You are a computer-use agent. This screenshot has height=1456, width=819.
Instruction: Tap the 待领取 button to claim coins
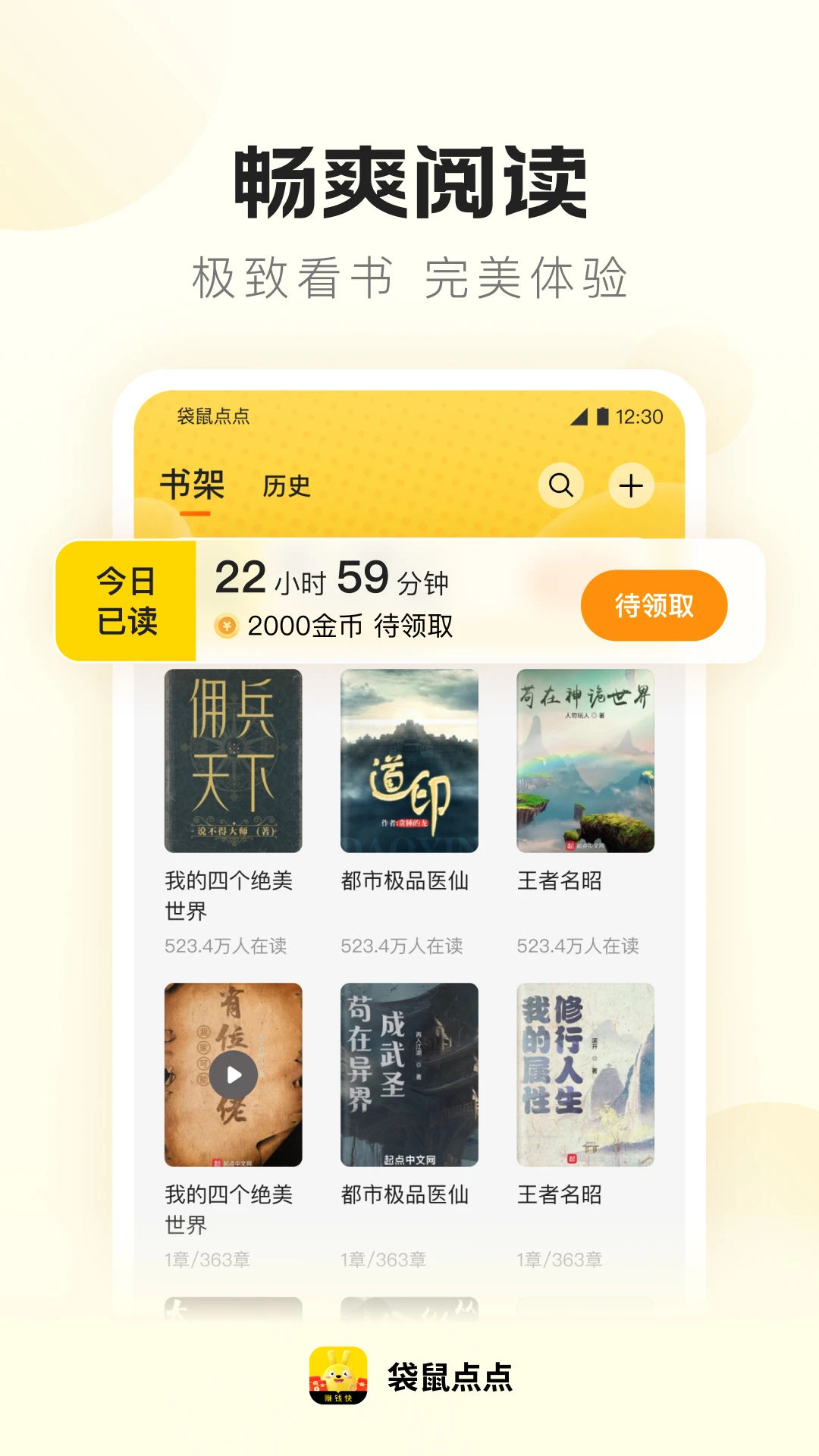pos(654,604)
